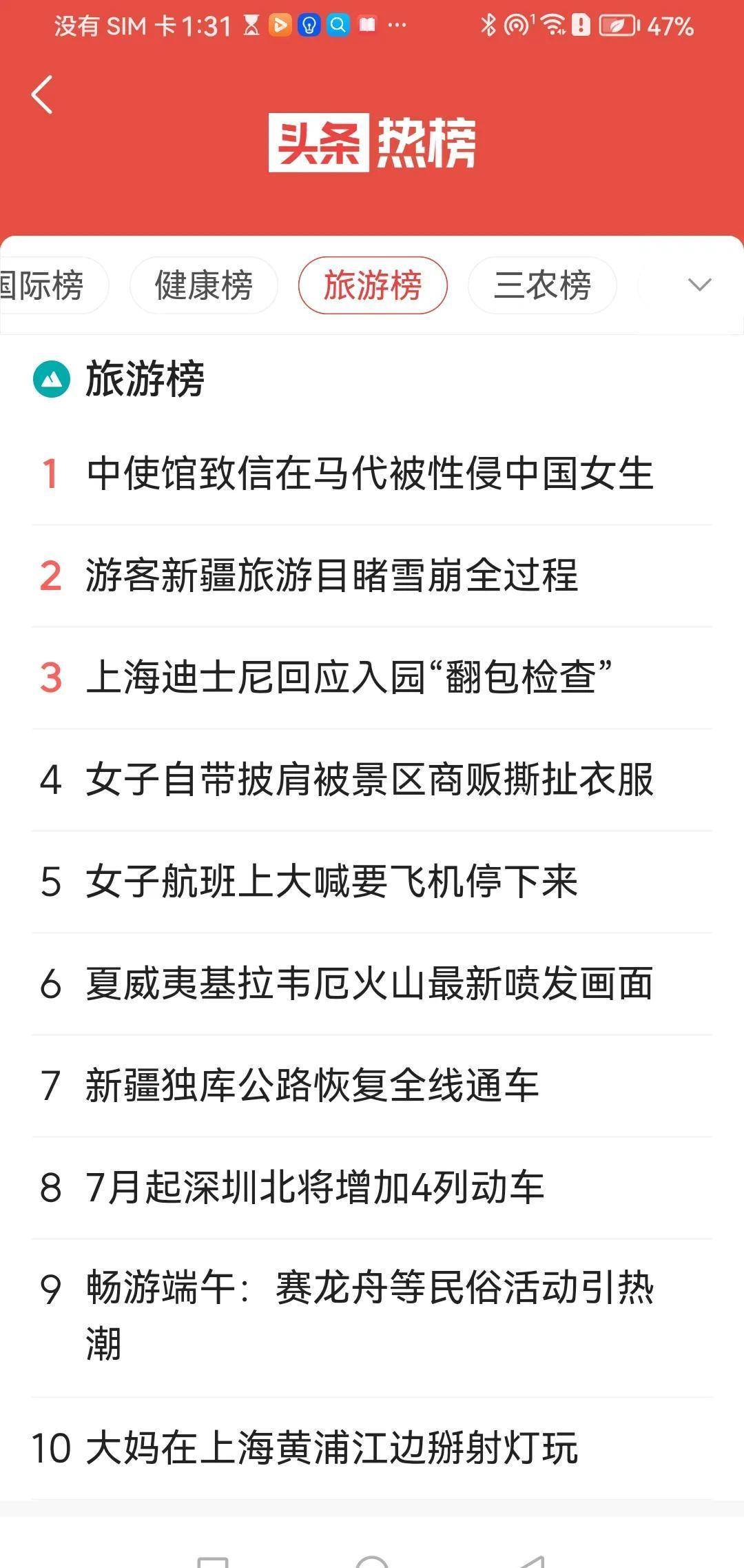The image size is (744, 1568).
Task: Expand the full category list chevron
Action: [x=699, y=285]
